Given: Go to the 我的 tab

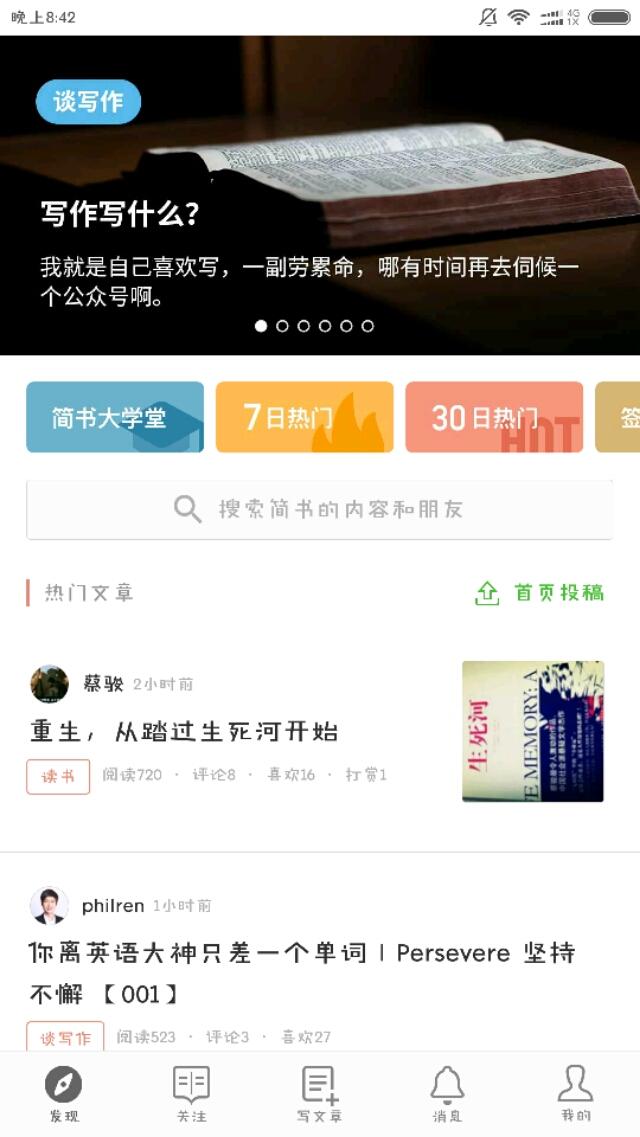Looking at the screenshot, I should coord(575,1094).
